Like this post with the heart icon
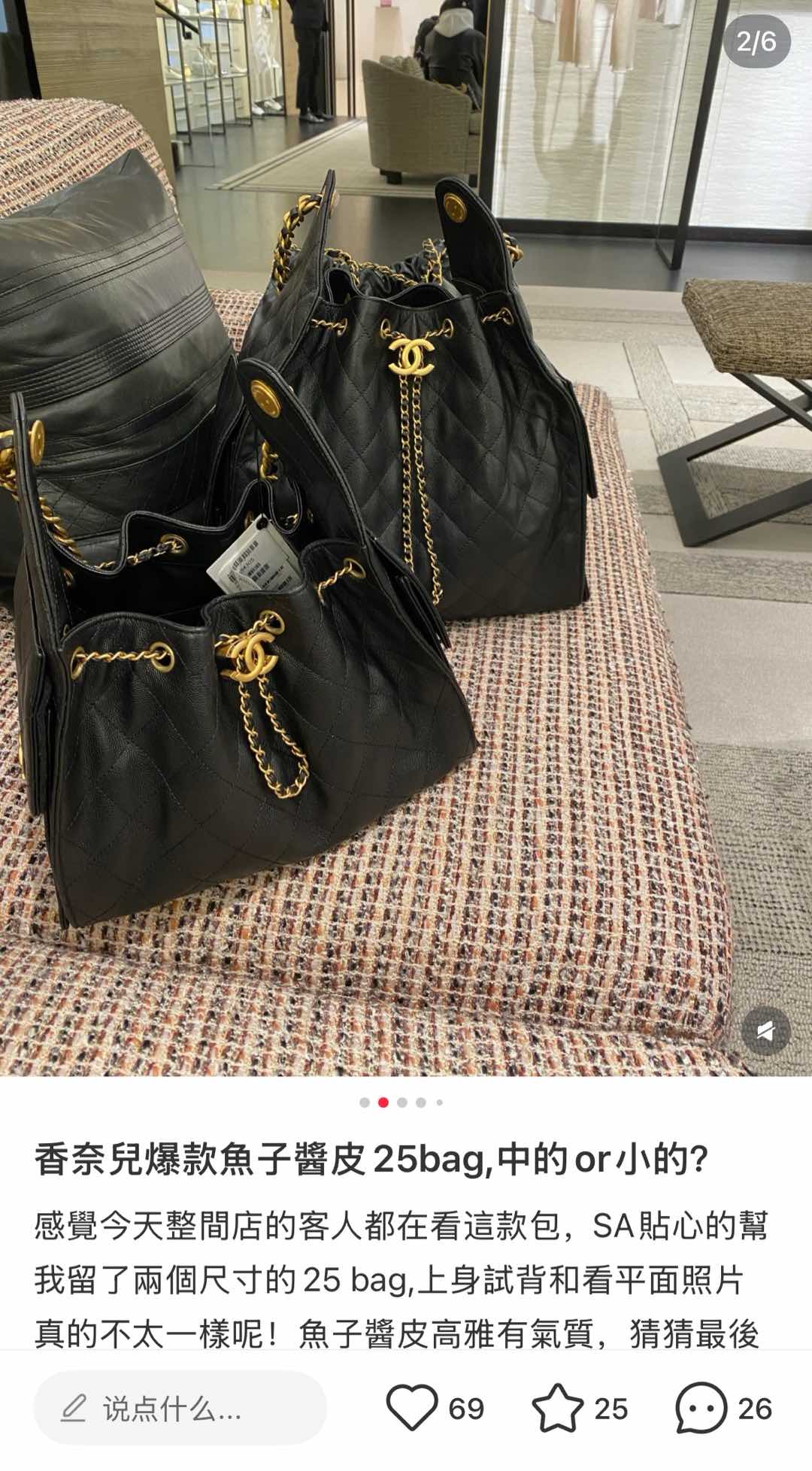812x1471 pixels. pyautogui.click(x=412, y=1408)
